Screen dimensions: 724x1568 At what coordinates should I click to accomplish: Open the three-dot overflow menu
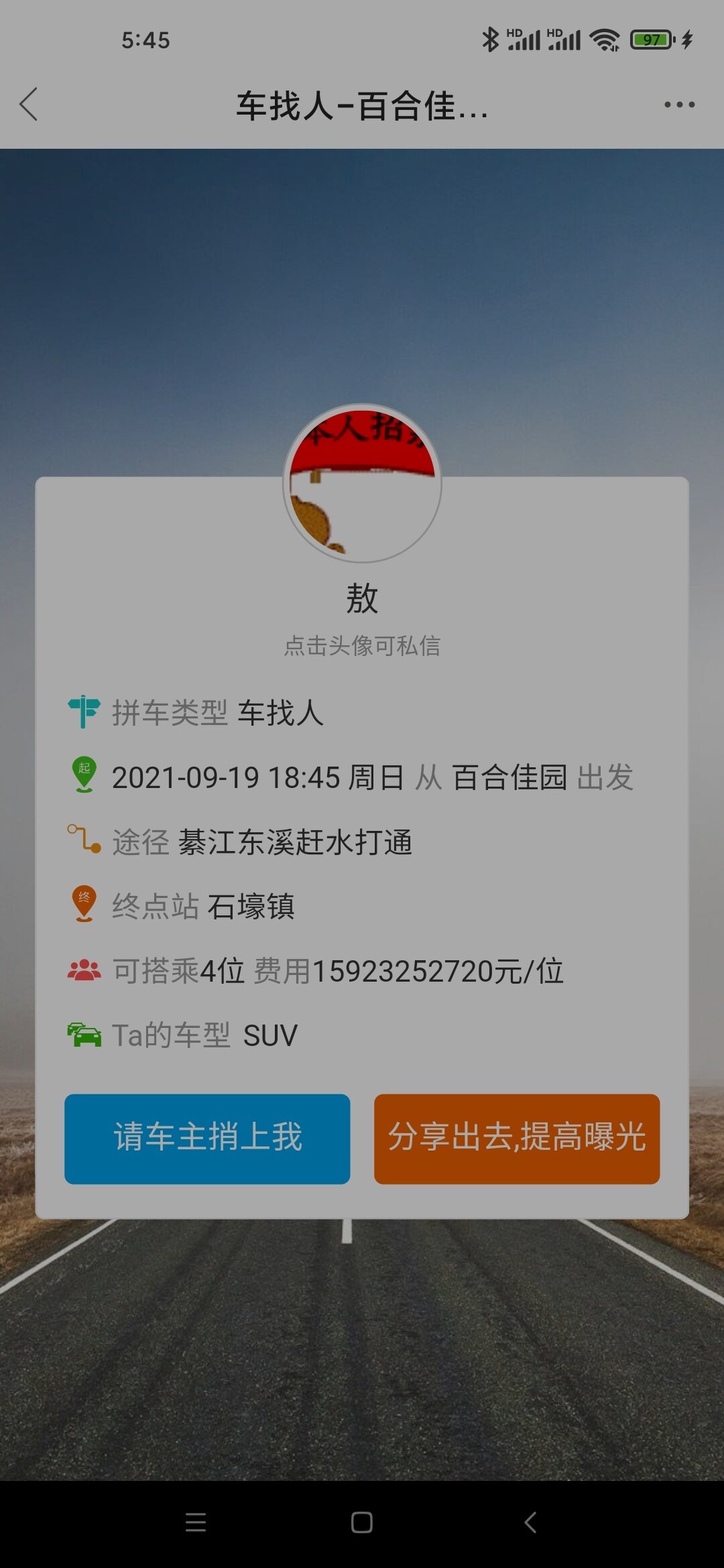pos(679,105)
